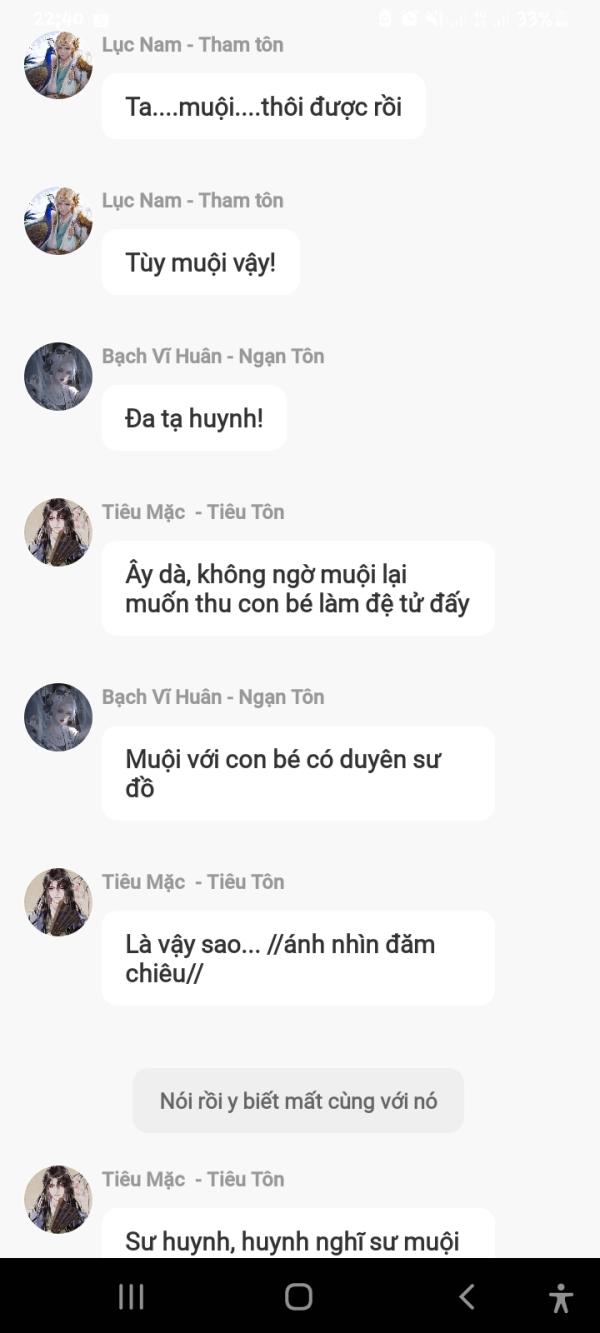Go back with the system back button
This screenshot has width=600, height=1333.
point(466,1297)
